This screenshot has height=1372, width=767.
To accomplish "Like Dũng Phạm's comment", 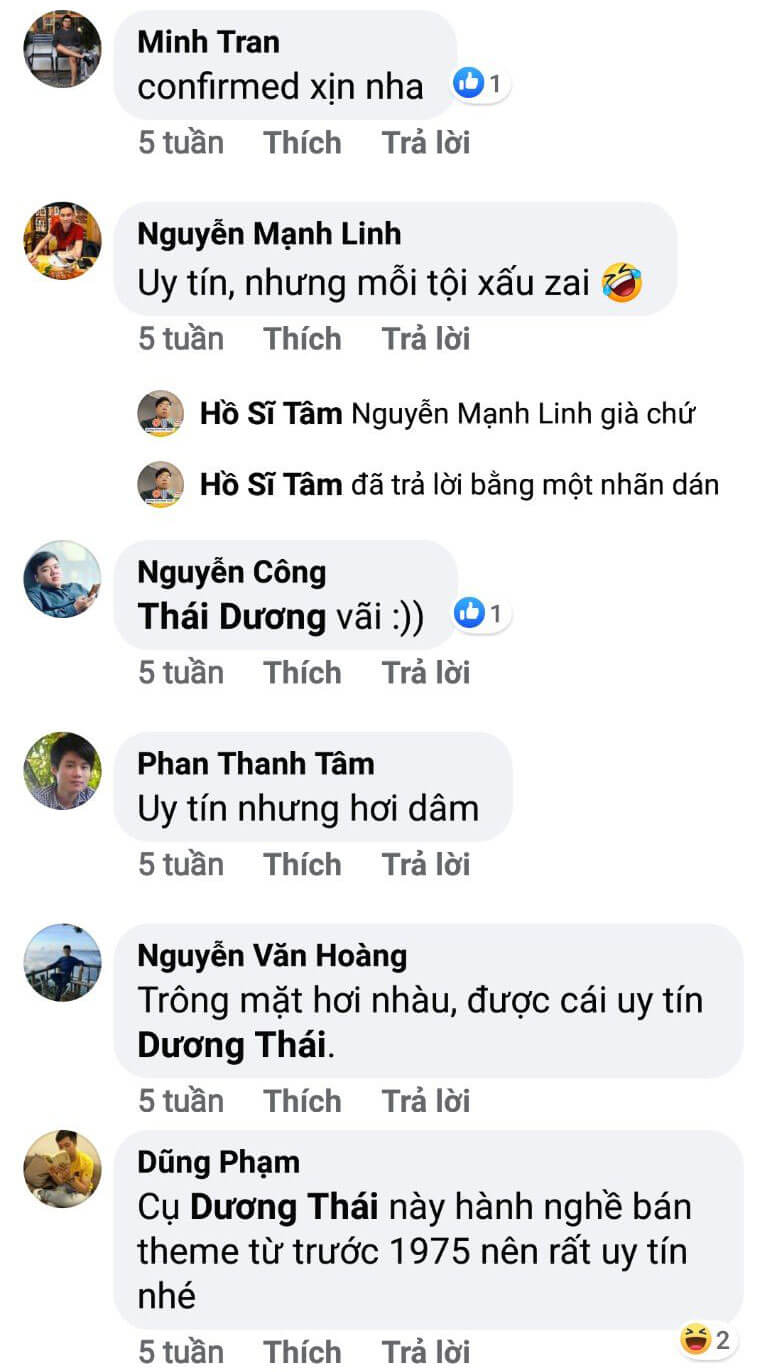I will point(302,1352).
